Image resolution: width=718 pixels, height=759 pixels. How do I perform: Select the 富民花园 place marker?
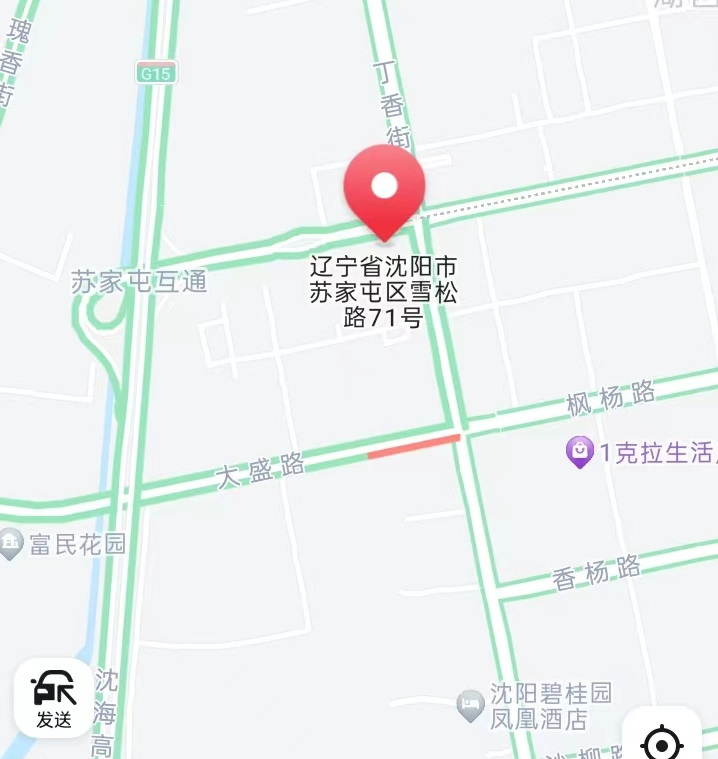point(11,544)
